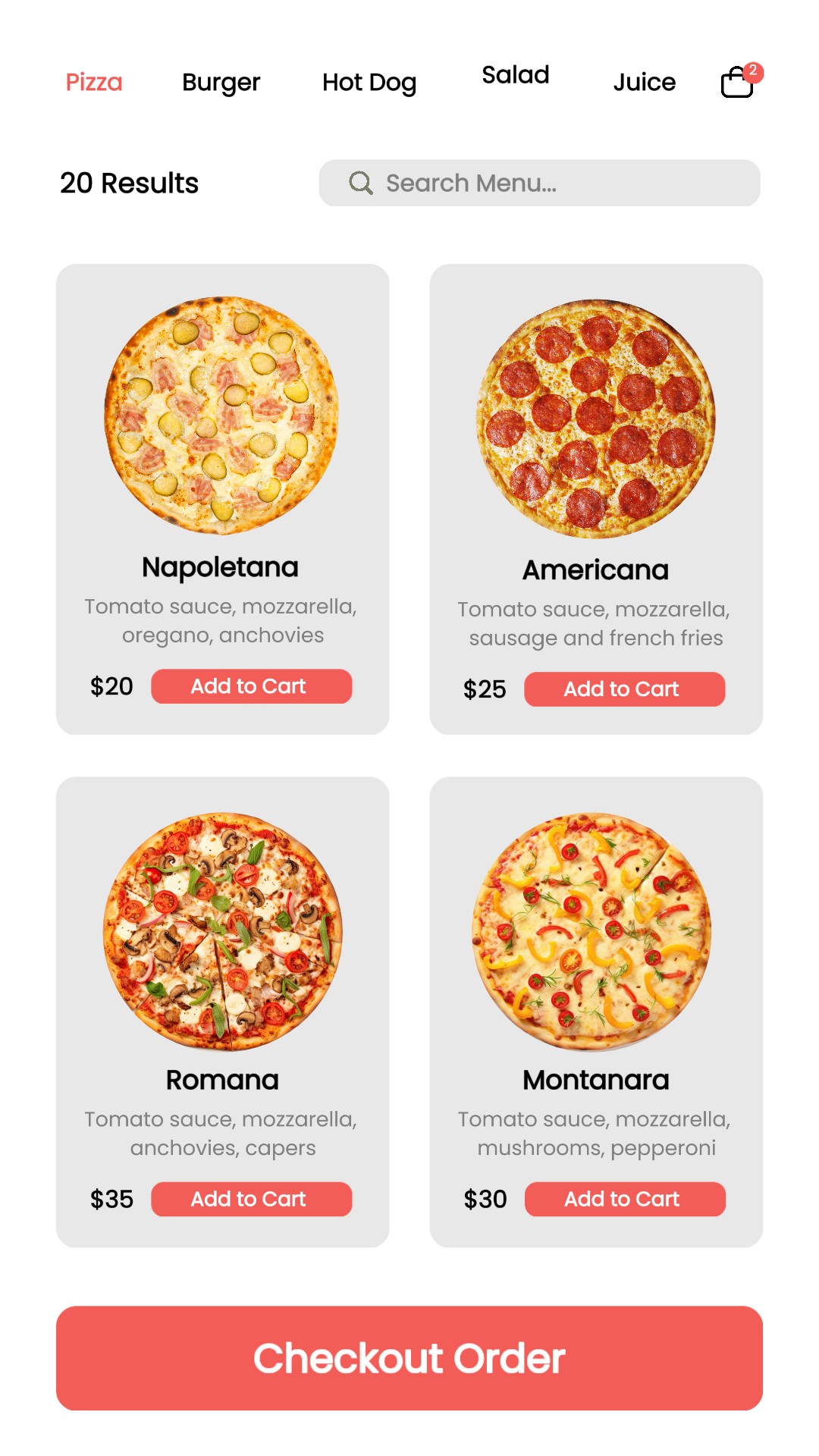
Task: Open the shopping cart icon
Action: click(x=737, y=82)
